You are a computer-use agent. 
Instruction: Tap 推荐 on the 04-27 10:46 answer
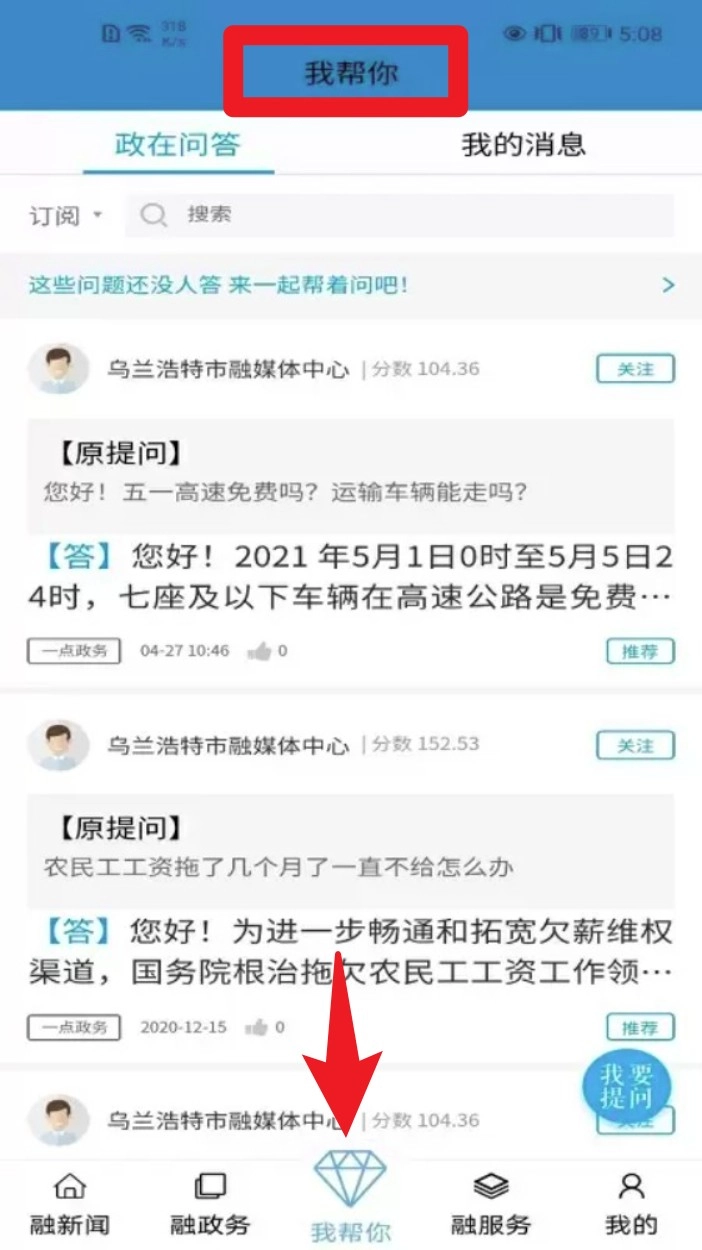coord(640,652)
